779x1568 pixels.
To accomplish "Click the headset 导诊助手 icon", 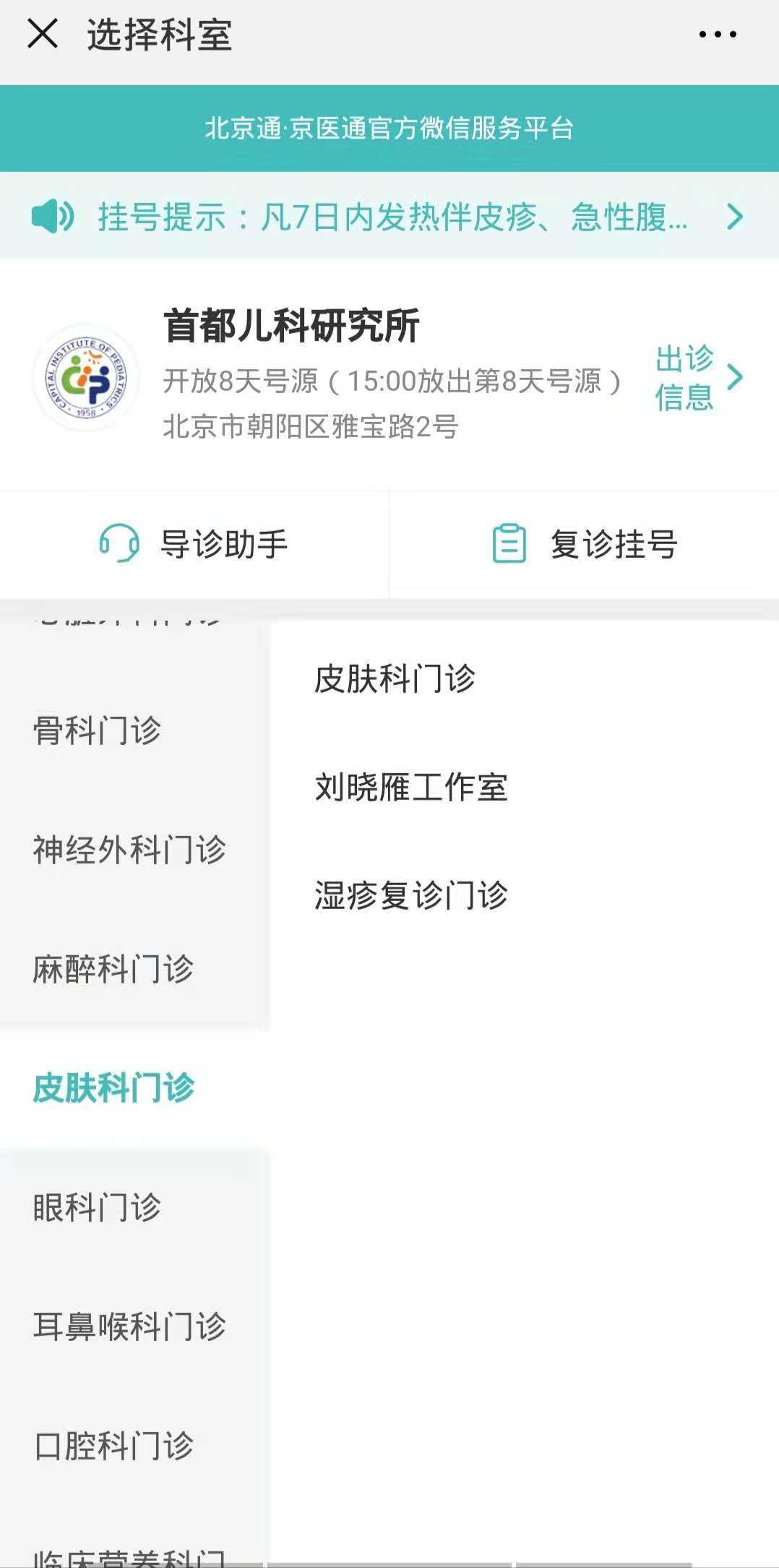I will [x=120, y=545].
